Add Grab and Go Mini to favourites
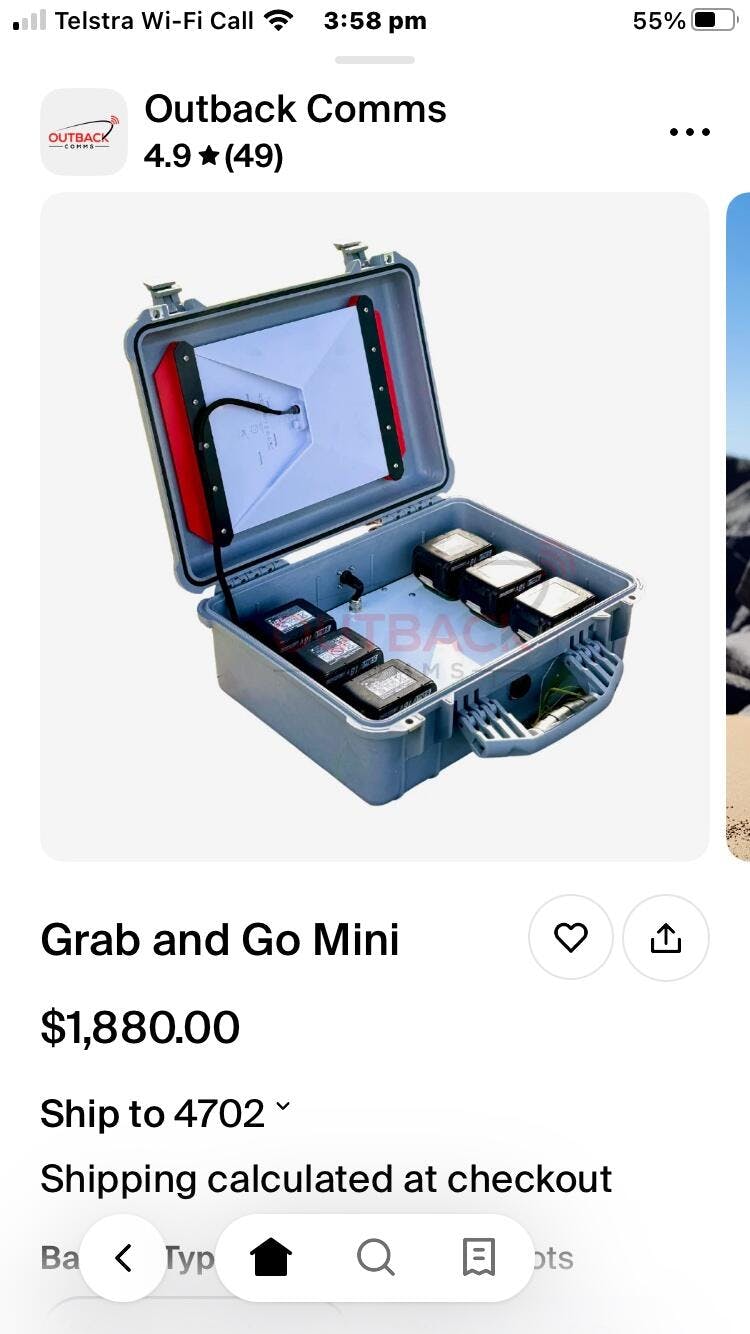This screenshot has height=1334, width=750. point(570,937)
